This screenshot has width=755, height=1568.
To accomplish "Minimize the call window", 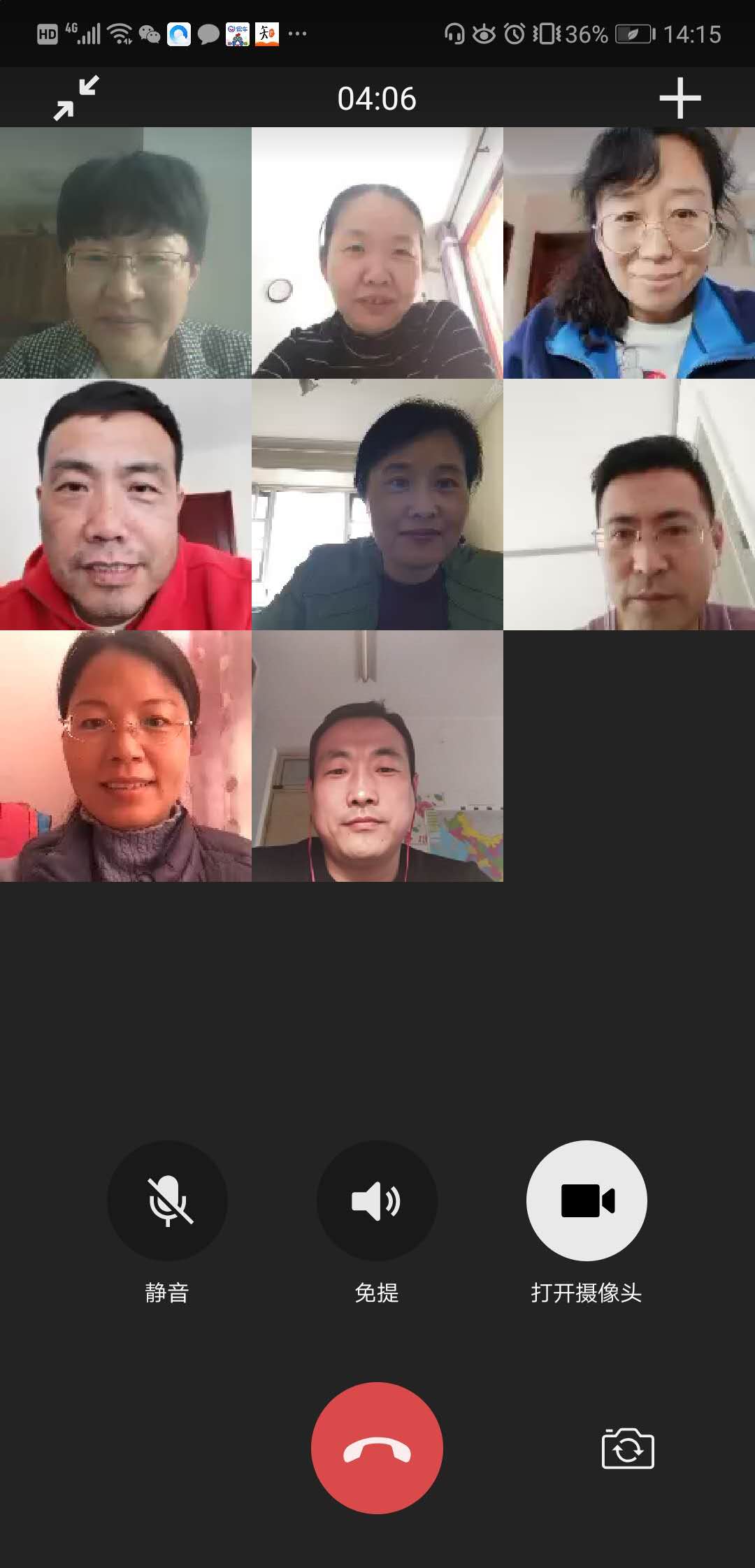I will coord(76,99).
